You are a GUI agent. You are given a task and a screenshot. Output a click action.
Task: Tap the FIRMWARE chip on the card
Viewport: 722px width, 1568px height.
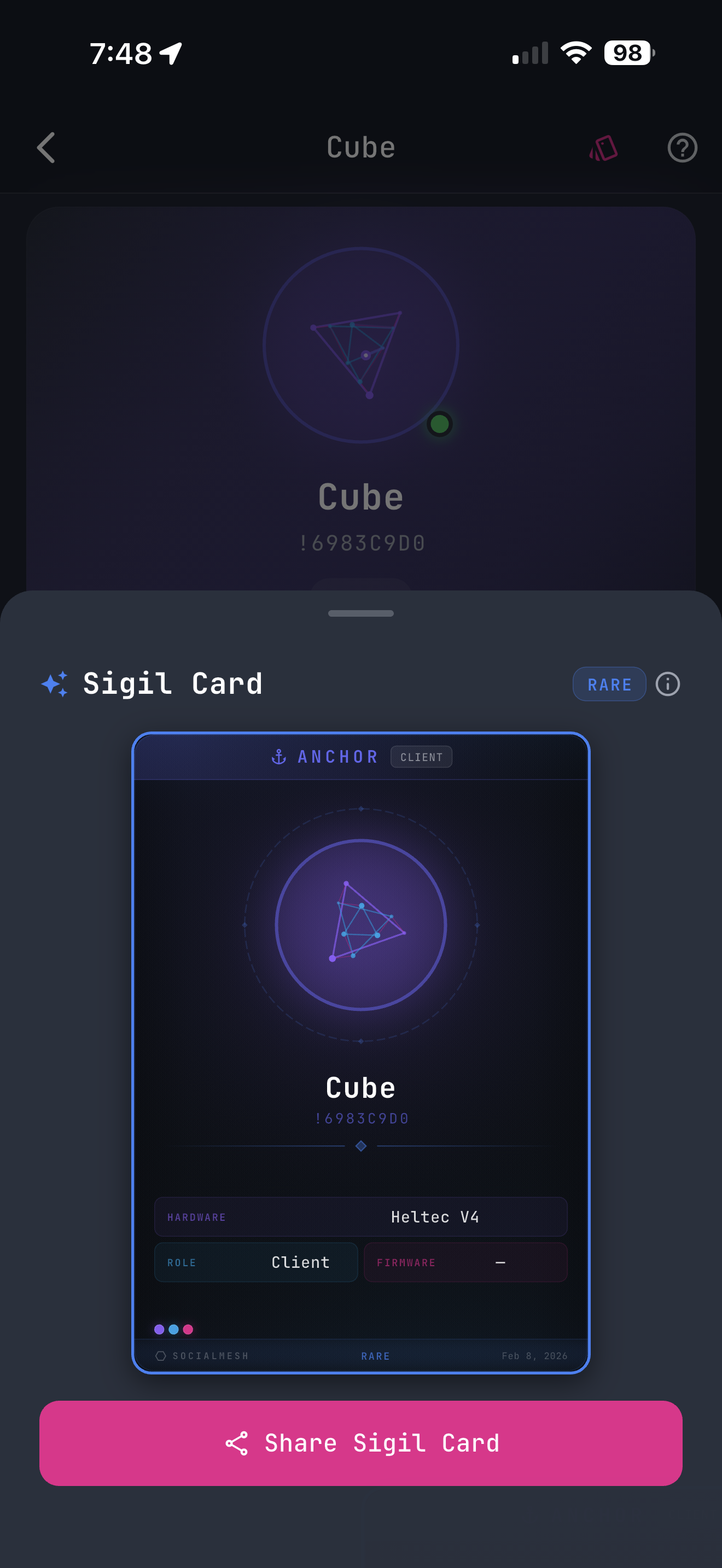click(465, 1262)
